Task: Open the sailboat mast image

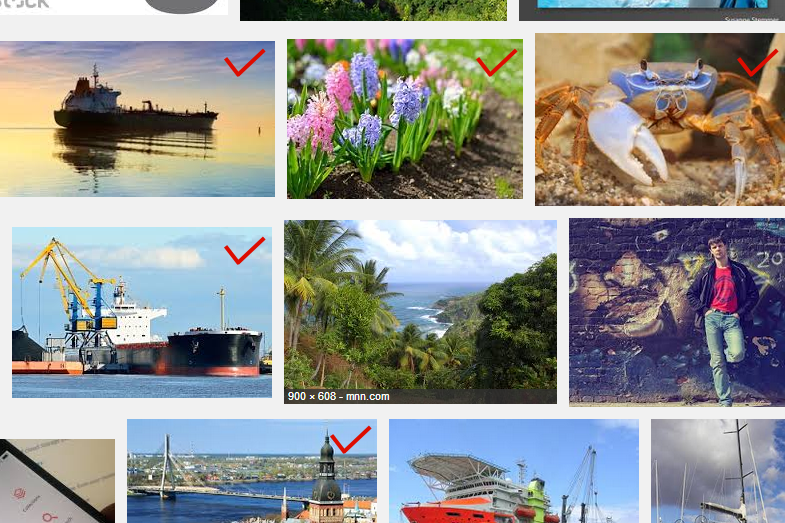Action: tap(717, 471)
